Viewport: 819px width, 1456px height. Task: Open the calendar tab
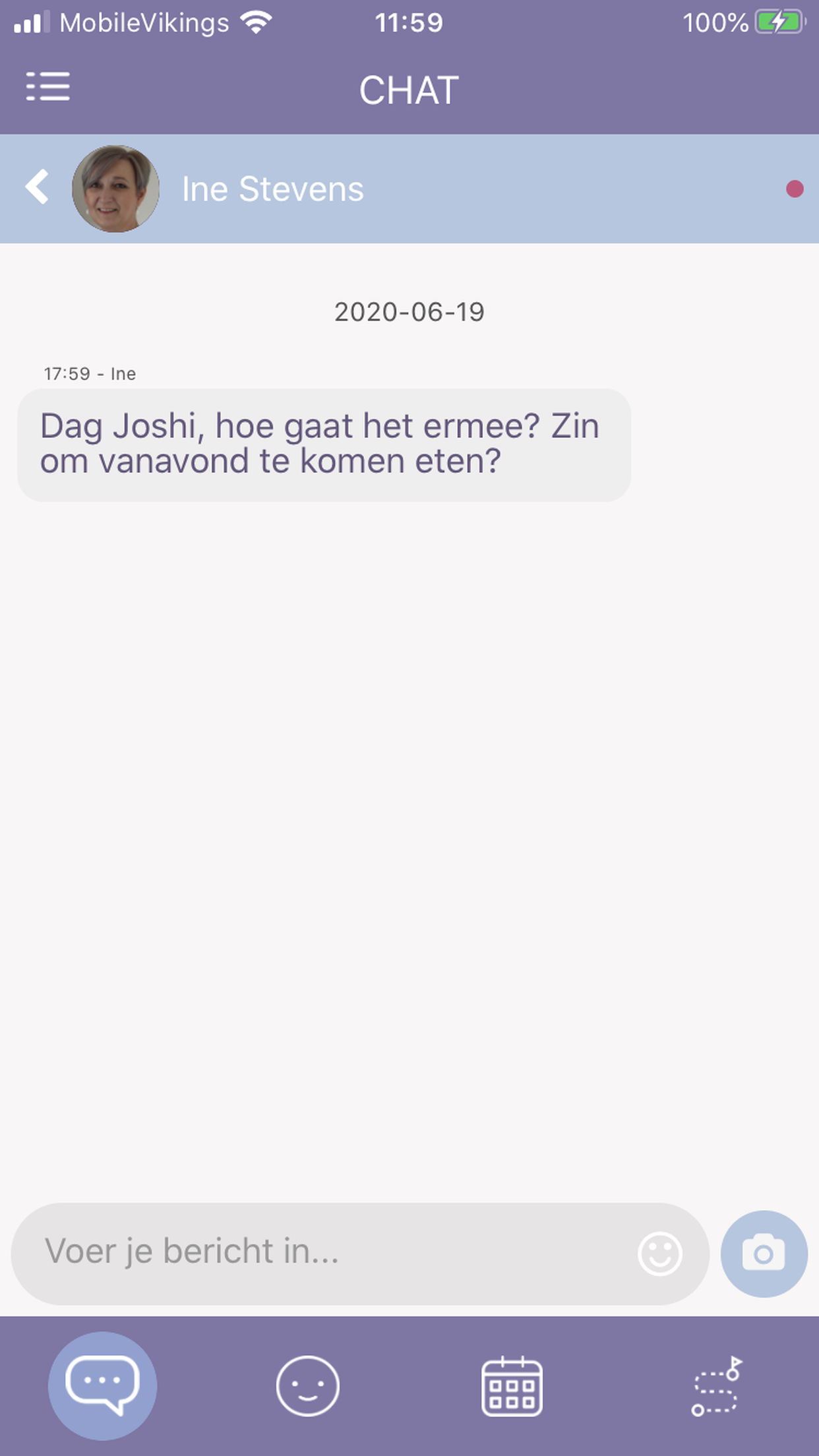(x=512, y=1385)
